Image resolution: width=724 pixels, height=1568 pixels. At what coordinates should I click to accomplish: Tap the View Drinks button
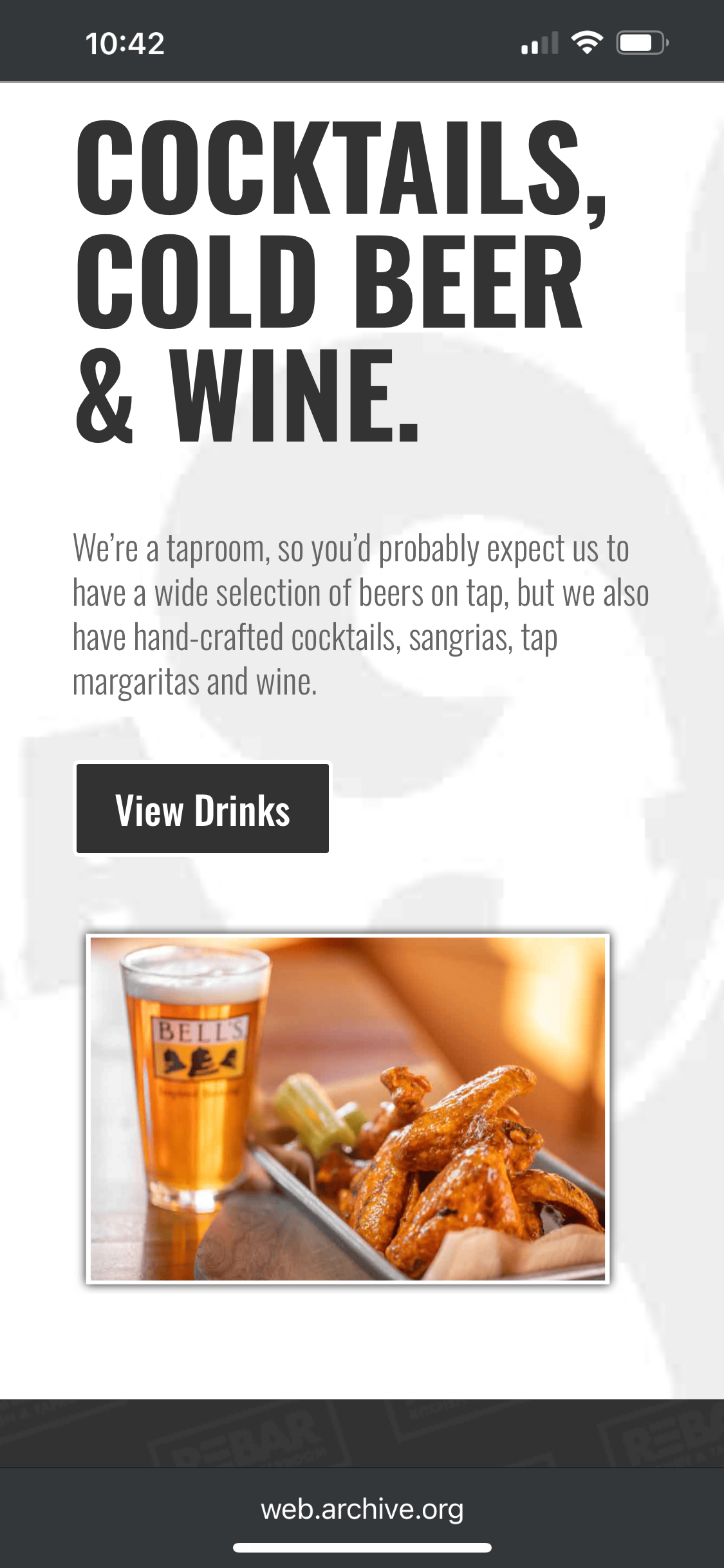[x=203, y=809]
